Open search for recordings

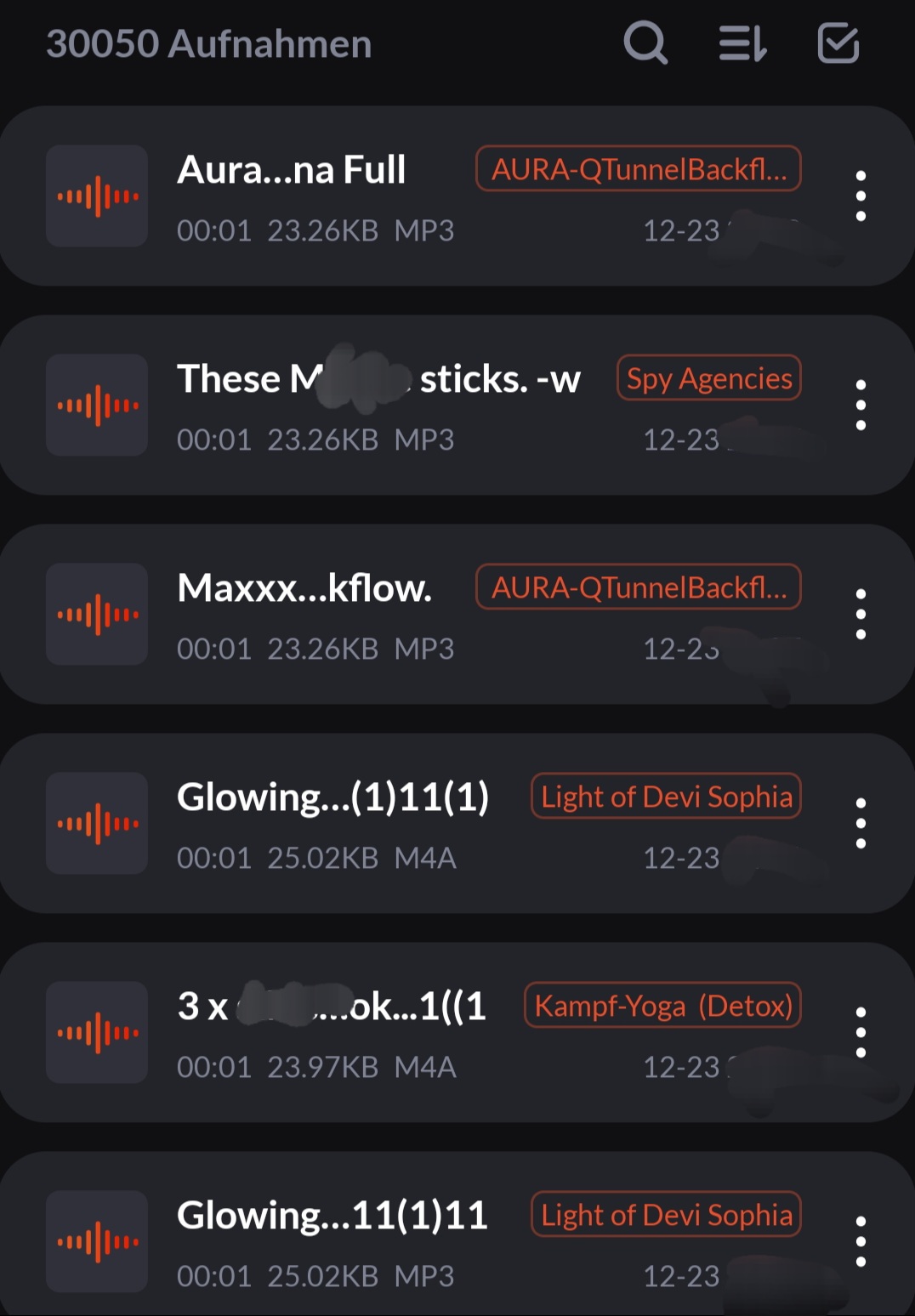click(x=645, y=43)
